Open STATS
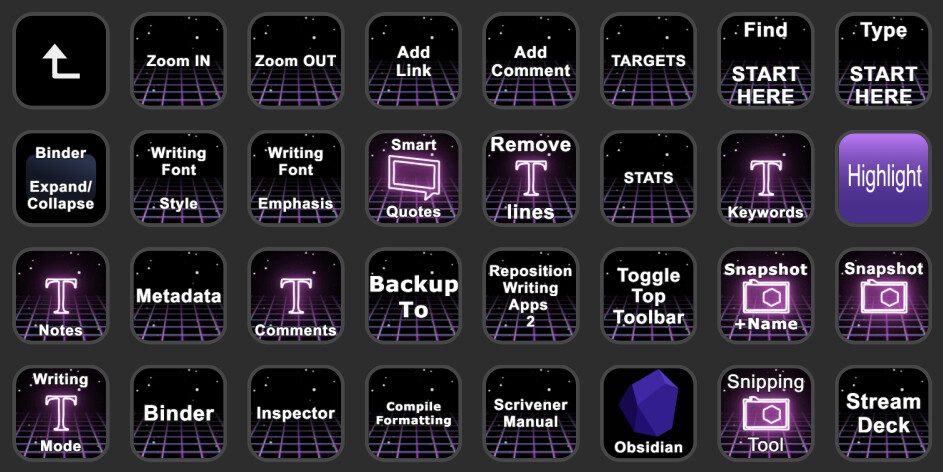This screenshot has width=943, height=472. (x=648, y=178)
